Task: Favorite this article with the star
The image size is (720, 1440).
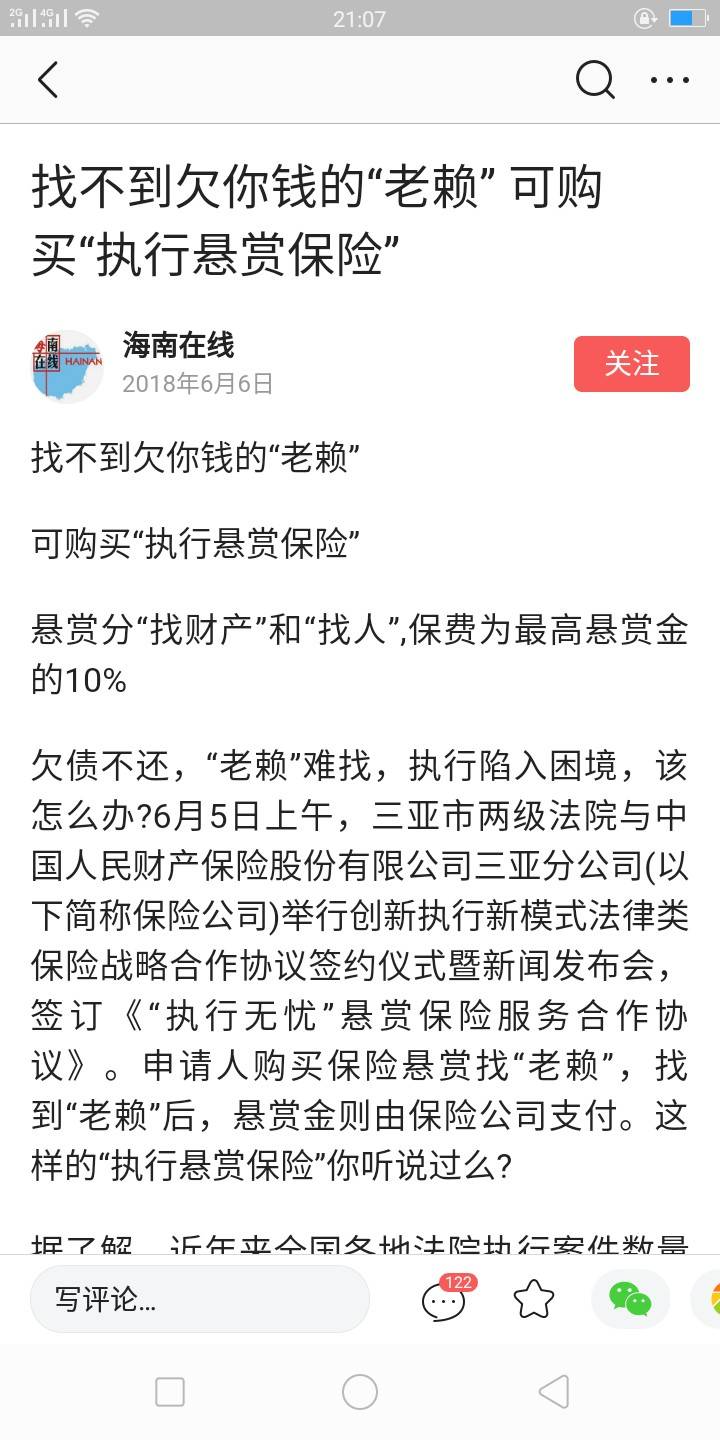Action: 533,1299
